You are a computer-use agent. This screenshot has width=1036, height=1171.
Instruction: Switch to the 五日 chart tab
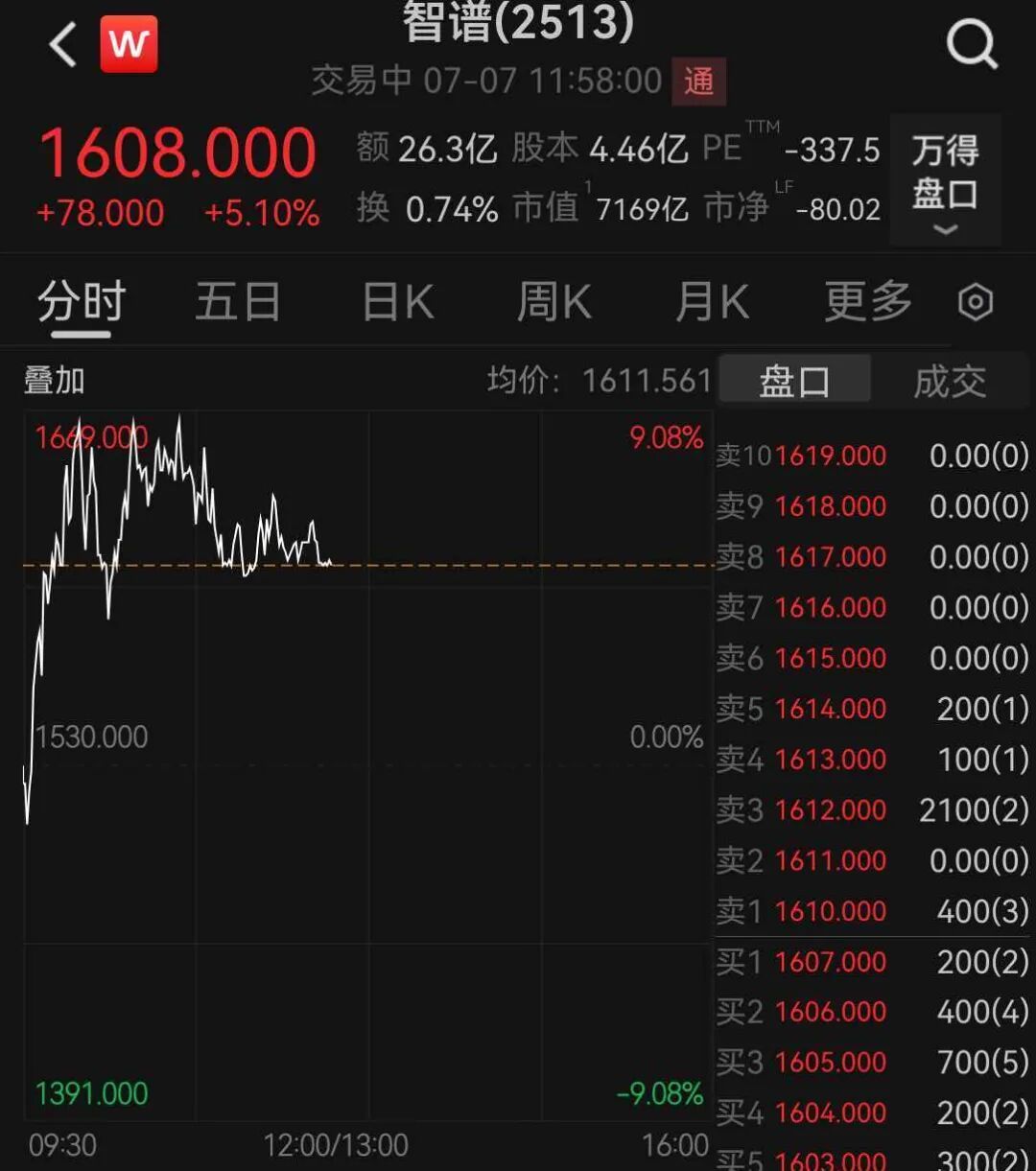237,303
